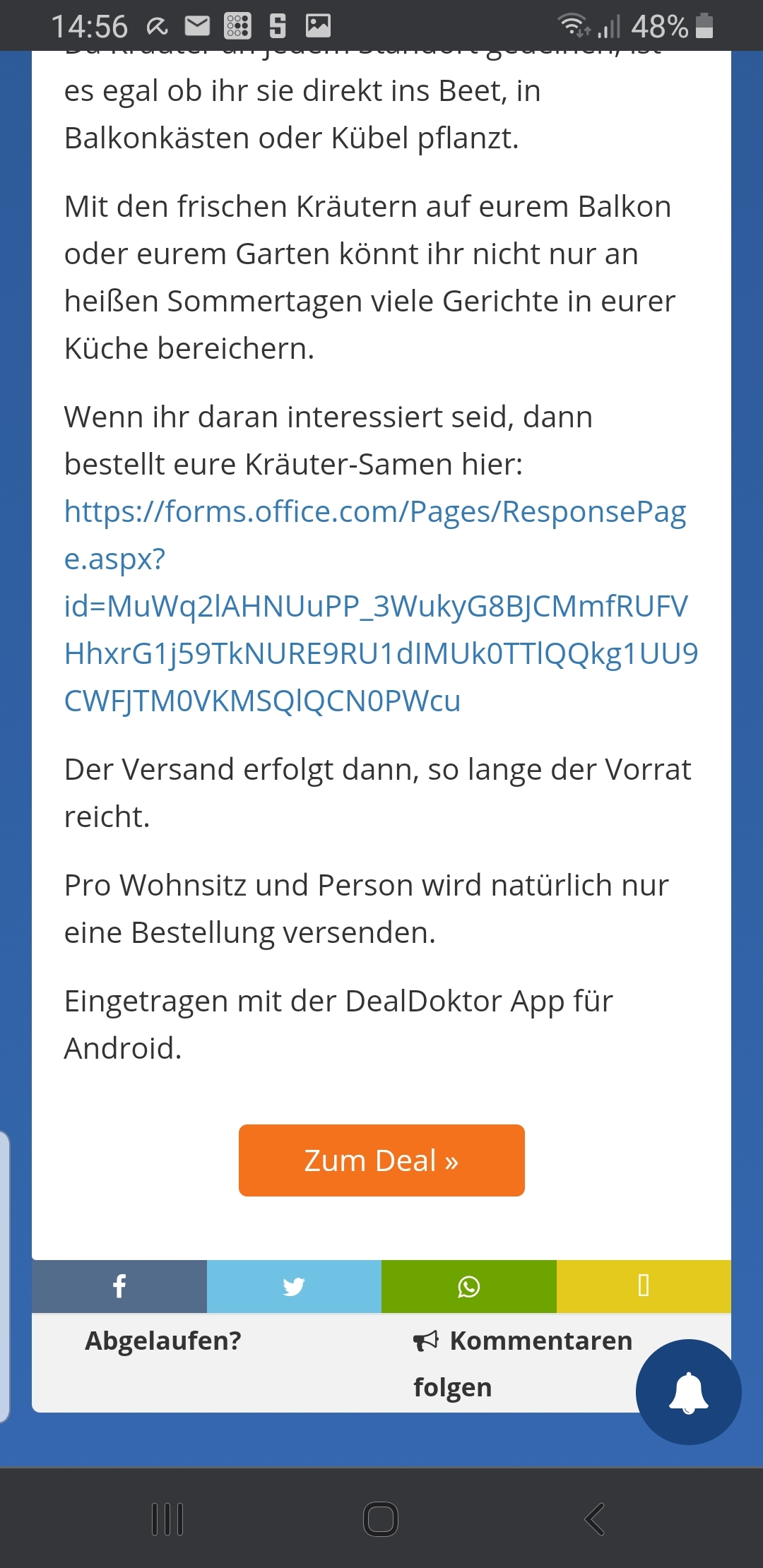This screenshot has width=763, height=1568.
Task: Share this deal via WhatsApp
Action: pos(469,1286)
